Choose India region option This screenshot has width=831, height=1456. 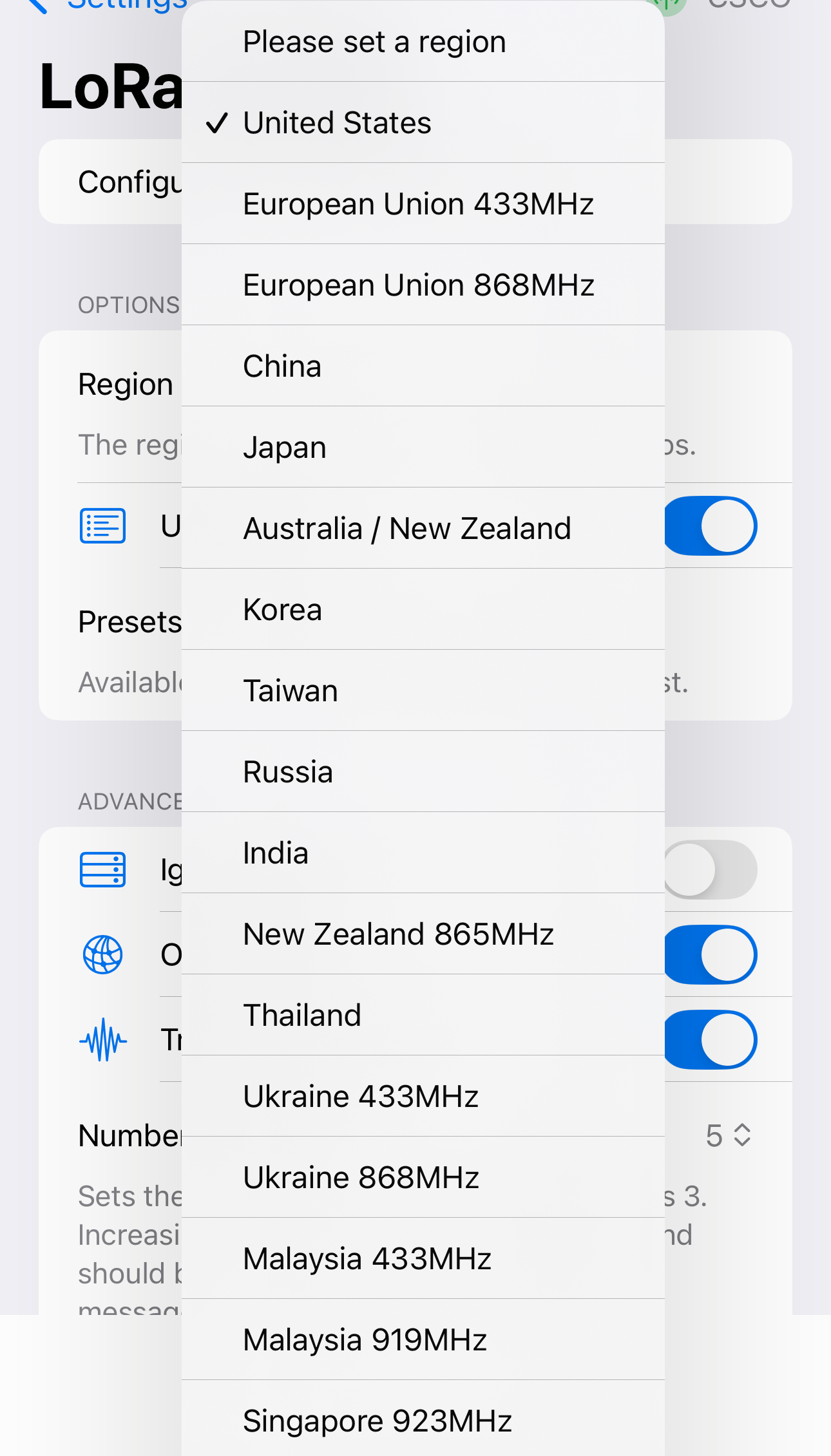(x=423, y=853)
